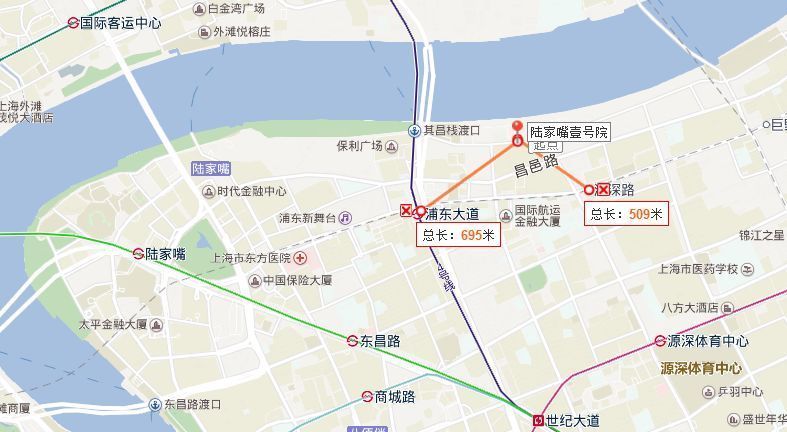
Task: Open 世纪大道 metro station marker
Action: [538, 420]
